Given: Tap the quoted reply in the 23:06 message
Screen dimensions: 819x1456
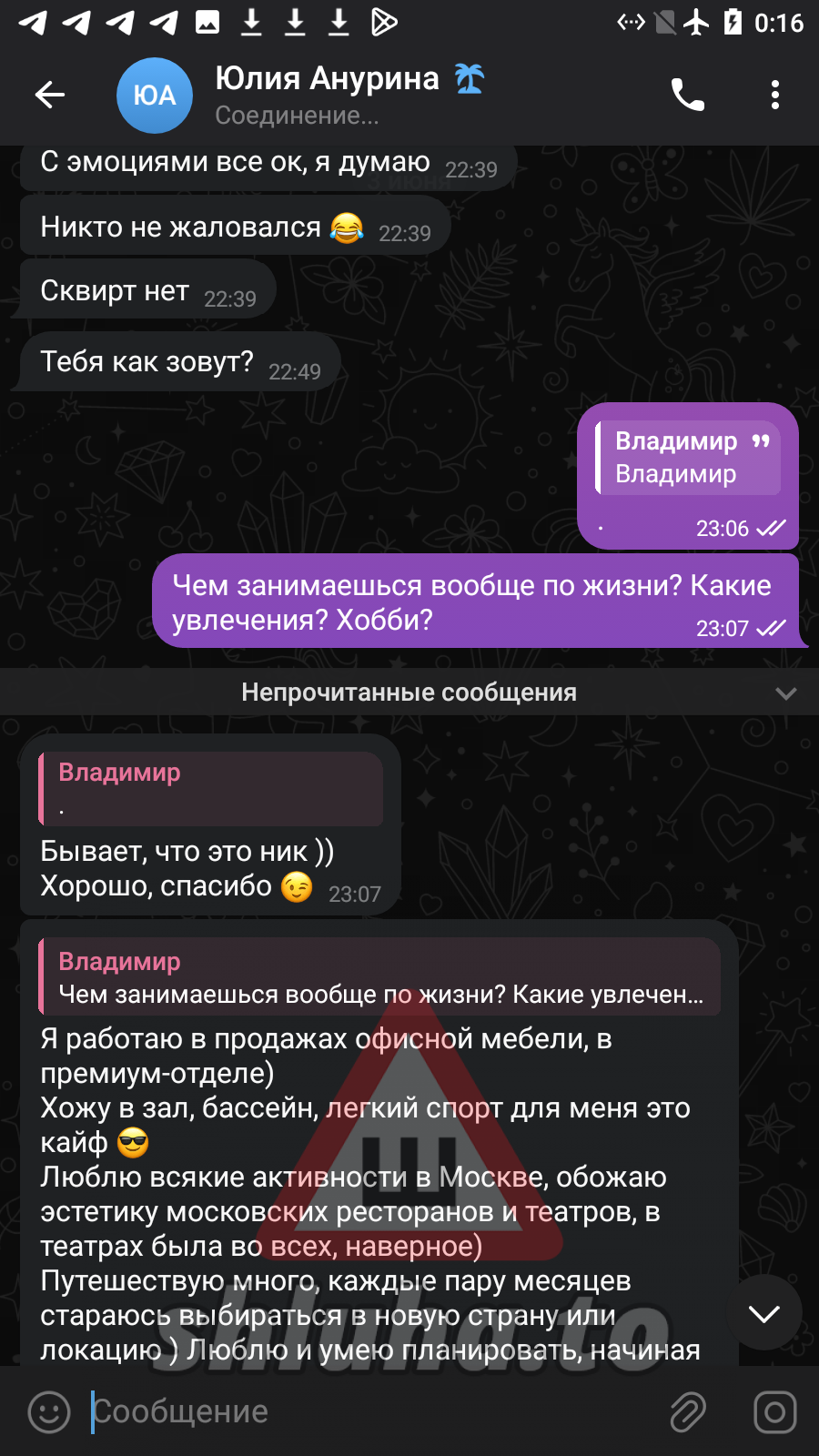Looking at the screenshot, I should (x=689, y=458).
